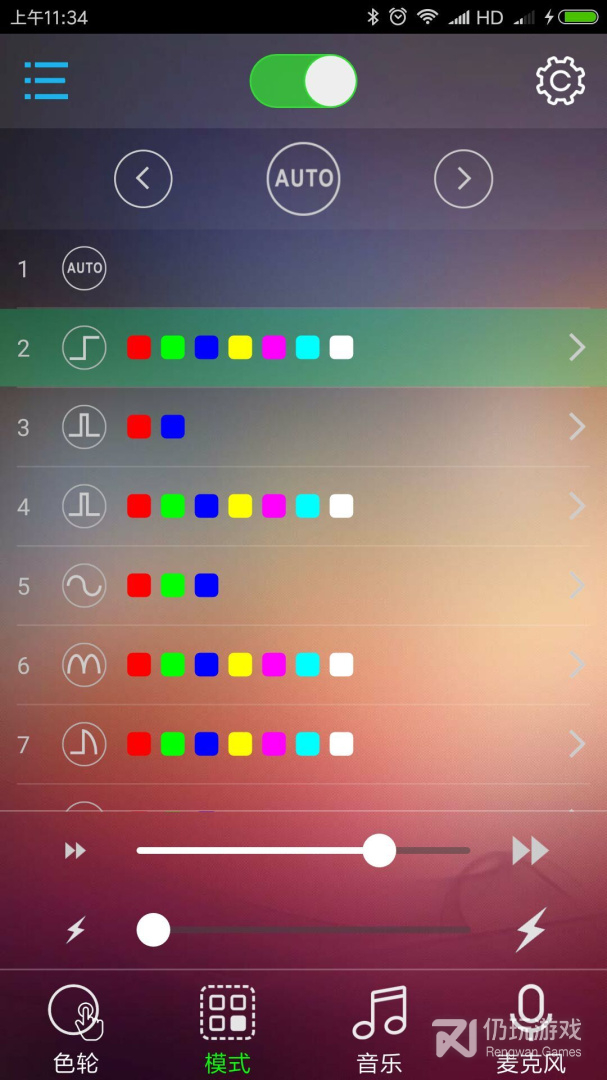This screenshot has height=1080, width=607.
Task: Open the settings gear icon
Action: tap(560, 81)
